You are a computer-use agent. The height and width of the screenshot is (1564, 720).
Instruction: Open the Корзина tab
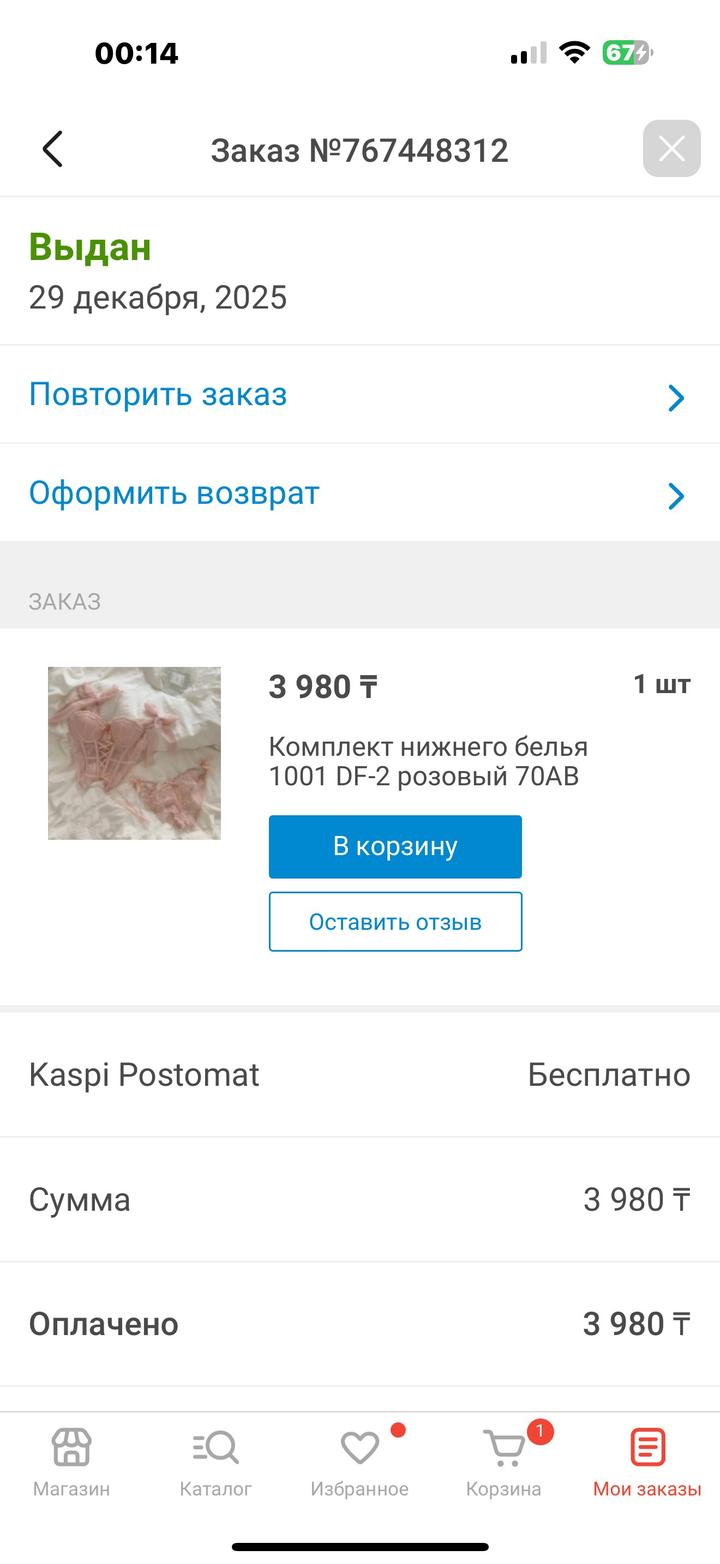[503, 1462]
